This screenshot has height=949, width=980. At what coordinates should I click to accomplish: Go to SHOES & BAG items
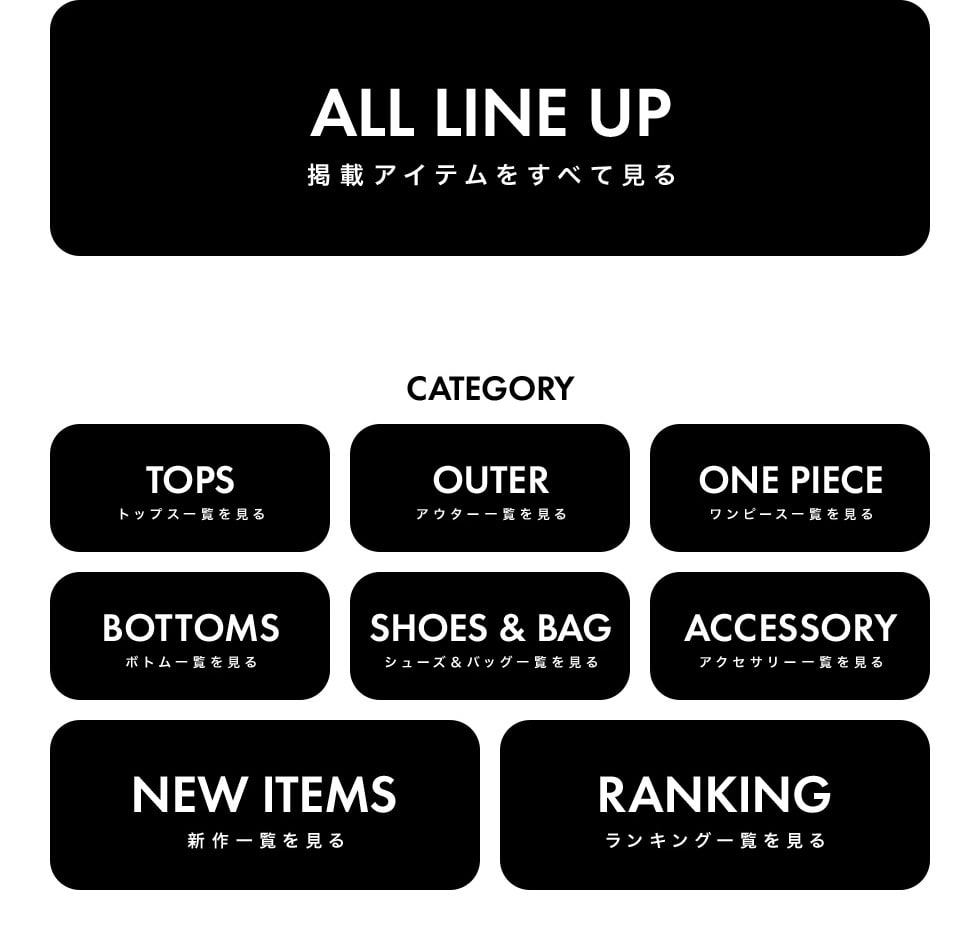click(x=490, y=636)
